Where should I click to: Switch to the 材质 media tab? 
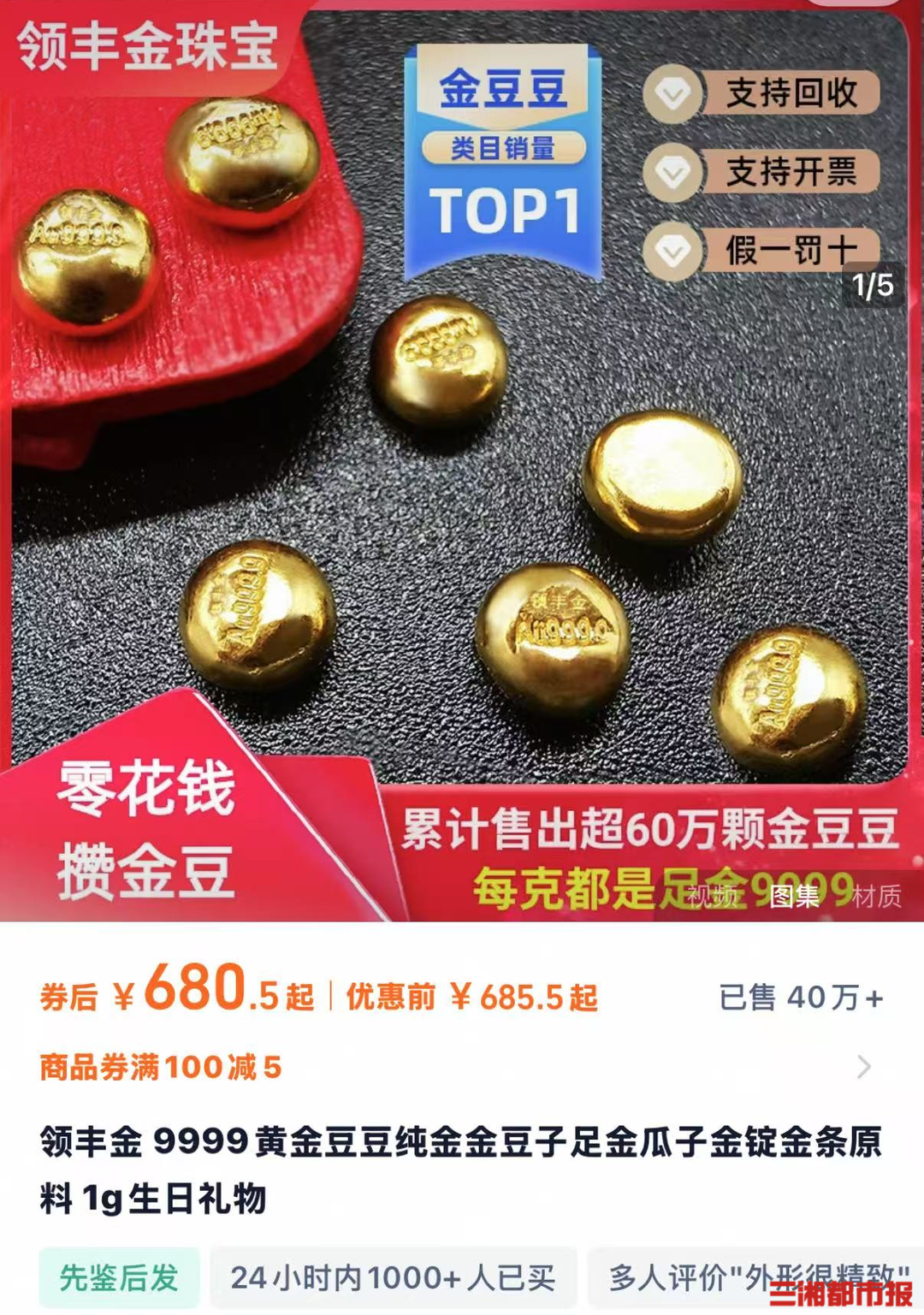(x=877, y=896)
